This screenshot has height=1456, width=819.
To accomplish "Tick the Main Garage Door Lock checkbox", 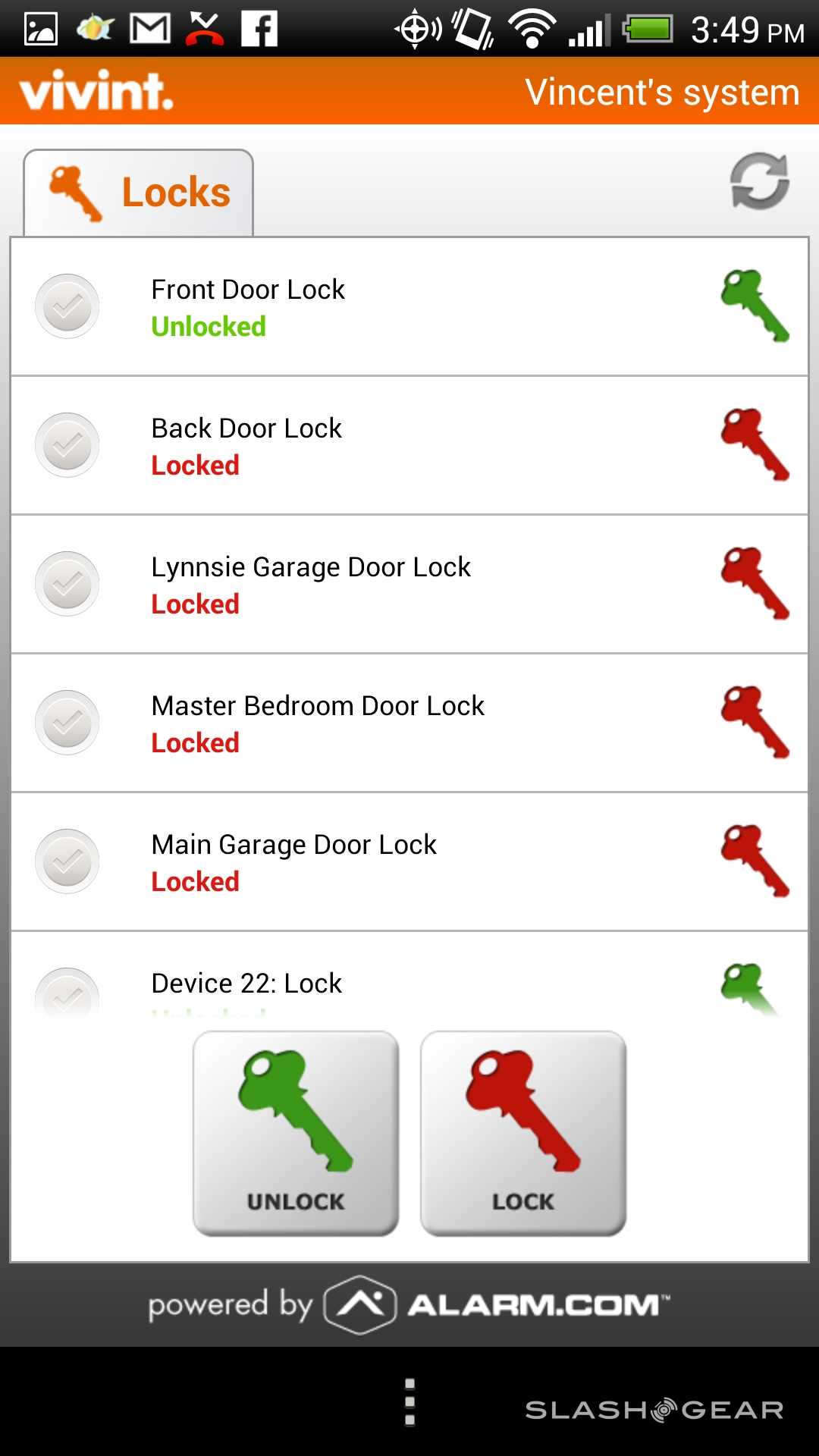I will coord(67,861).
